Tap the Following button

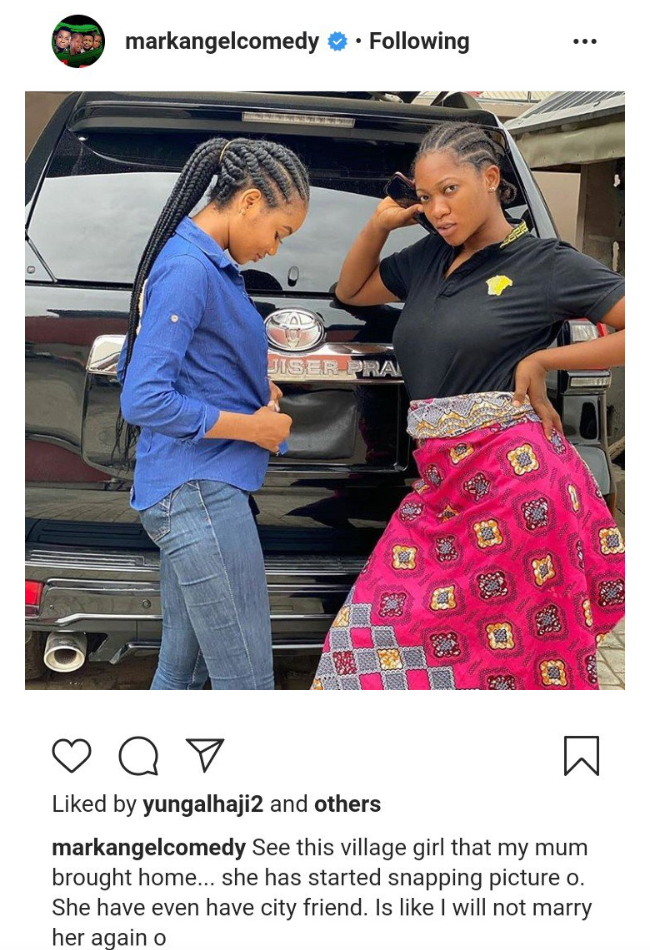point(419,41)
